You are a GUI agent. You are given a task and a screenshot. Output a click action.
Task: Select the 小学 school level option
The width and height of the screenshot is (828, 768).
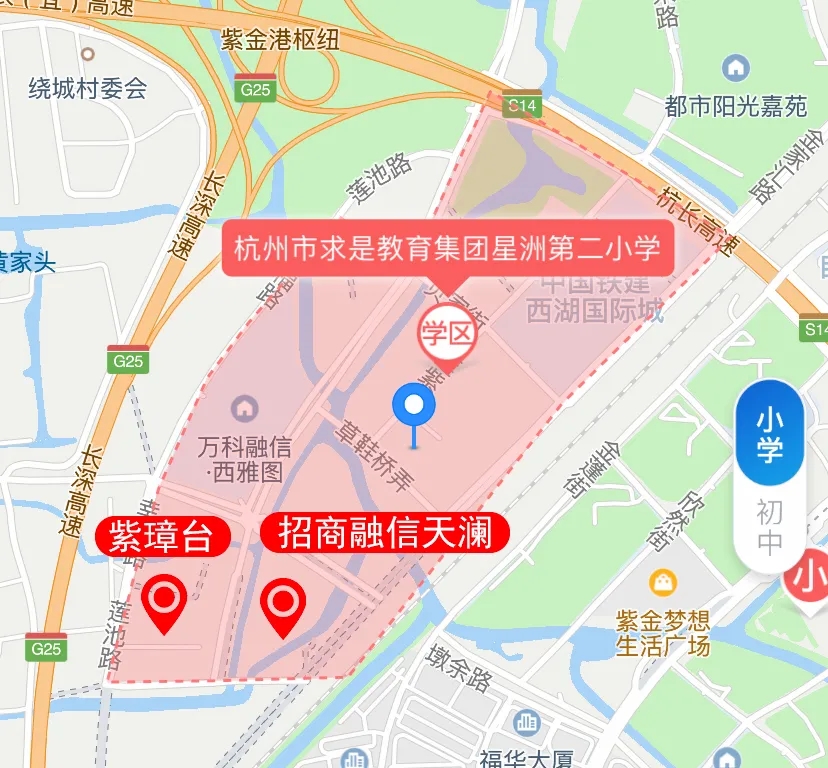pos(769,435)
